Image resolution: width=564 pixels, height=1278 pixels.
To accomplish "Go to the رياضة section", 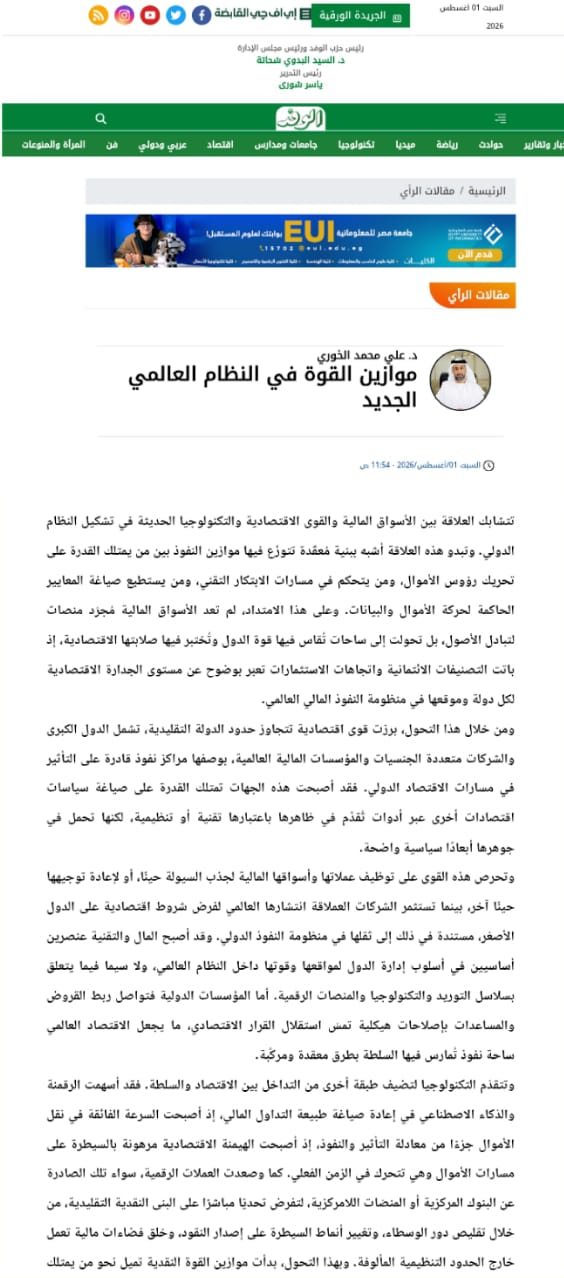I will pyautogui.click(x=447, y=145).
